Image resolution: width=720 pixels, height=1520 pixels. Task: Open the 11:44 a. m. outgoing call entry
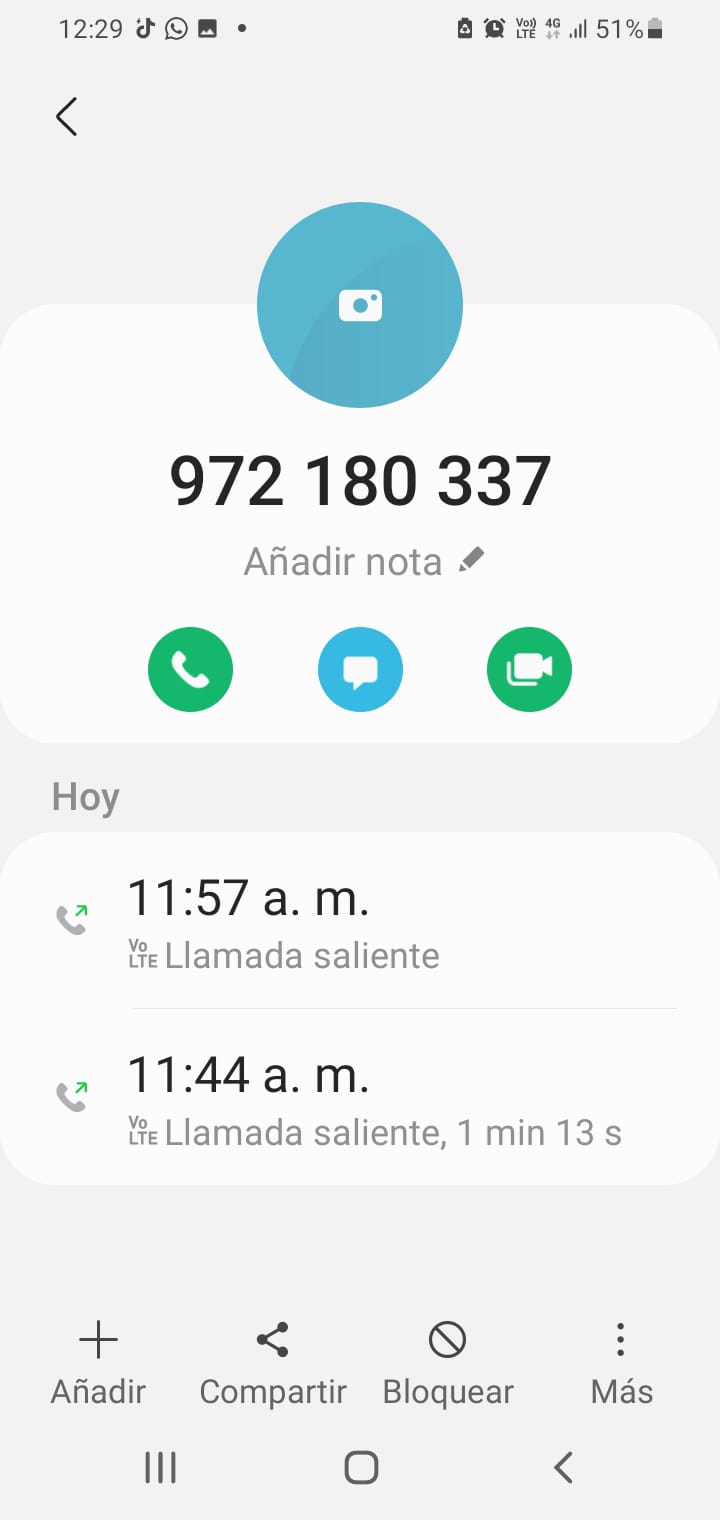(360, 1098)
